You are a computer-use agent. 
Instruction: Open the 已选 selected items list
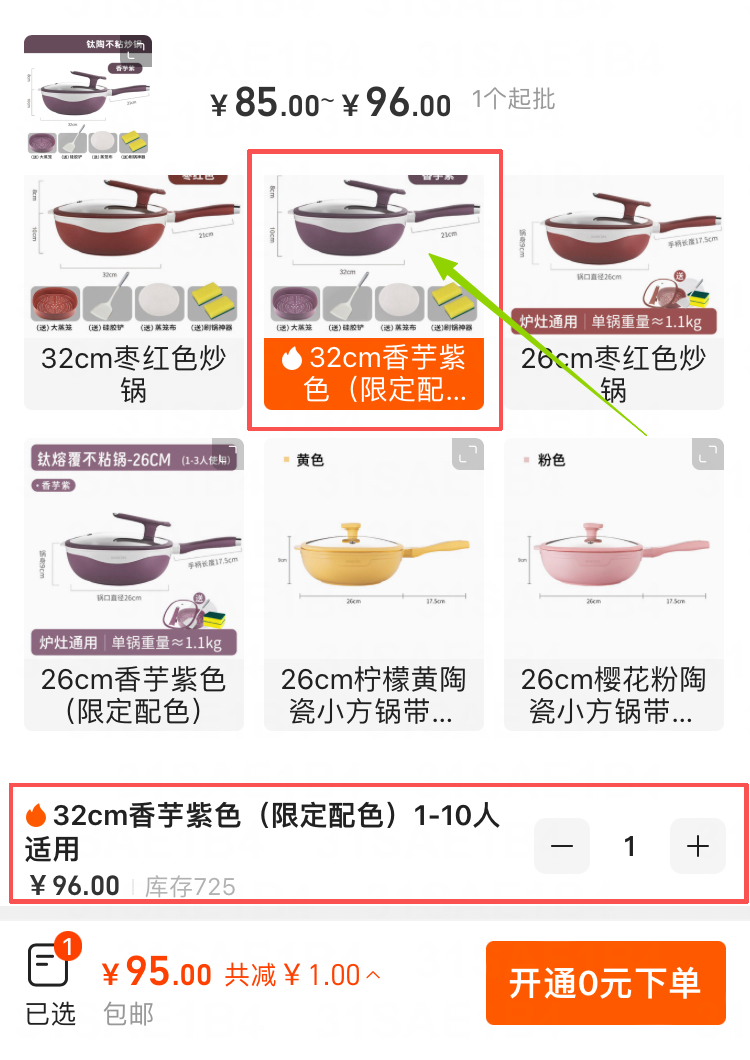tap(50, 983)
